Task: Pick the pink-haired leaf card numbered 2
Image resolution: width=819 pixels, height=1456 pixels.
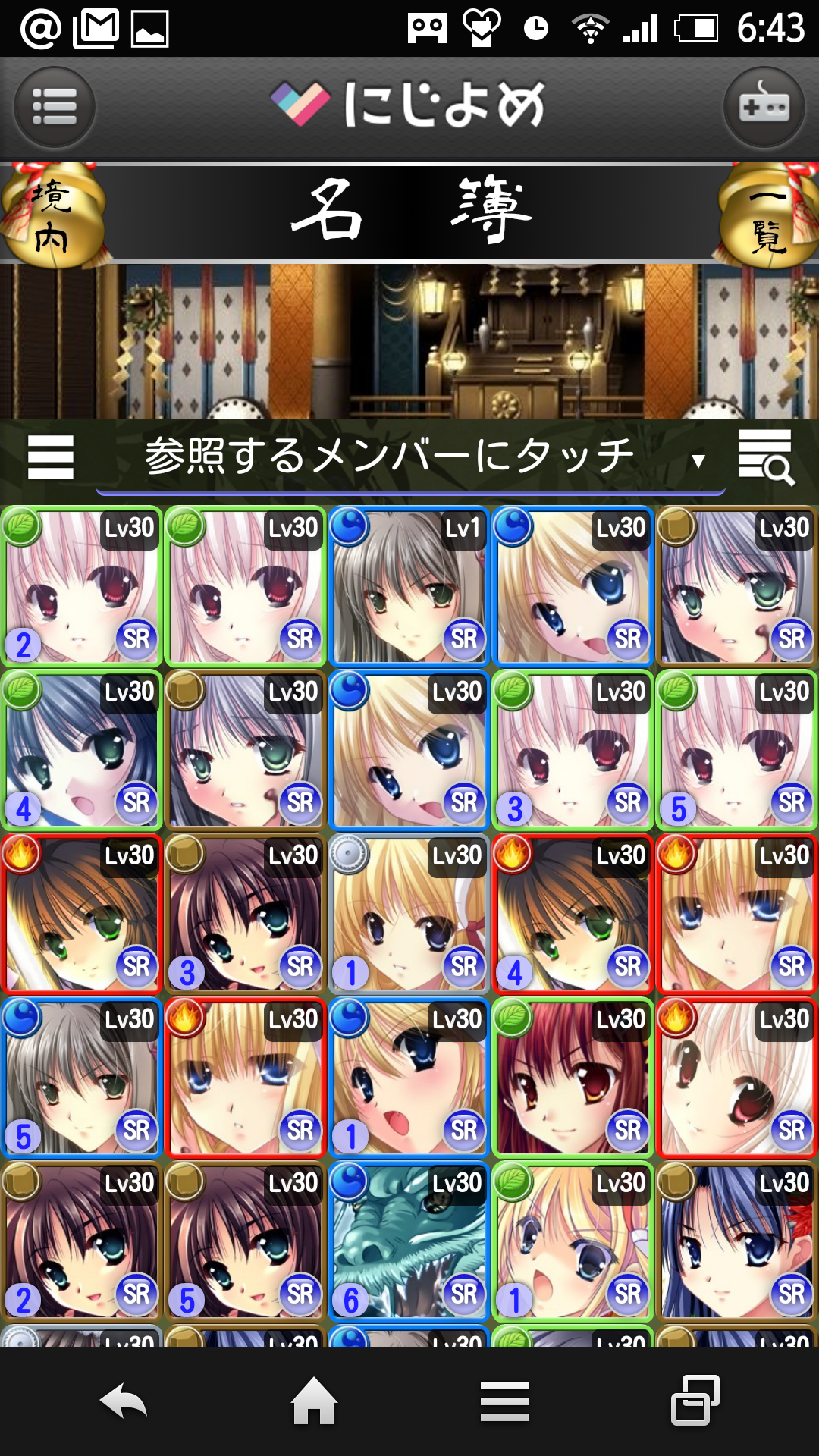Action: [81, 586]
